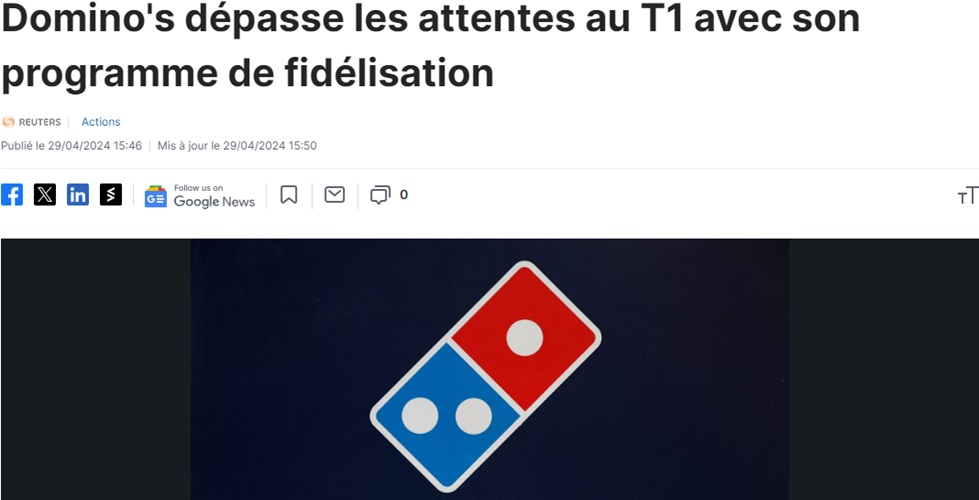Open the Actions link
Viewport: 979px width, 500px height.
[101, 122]
